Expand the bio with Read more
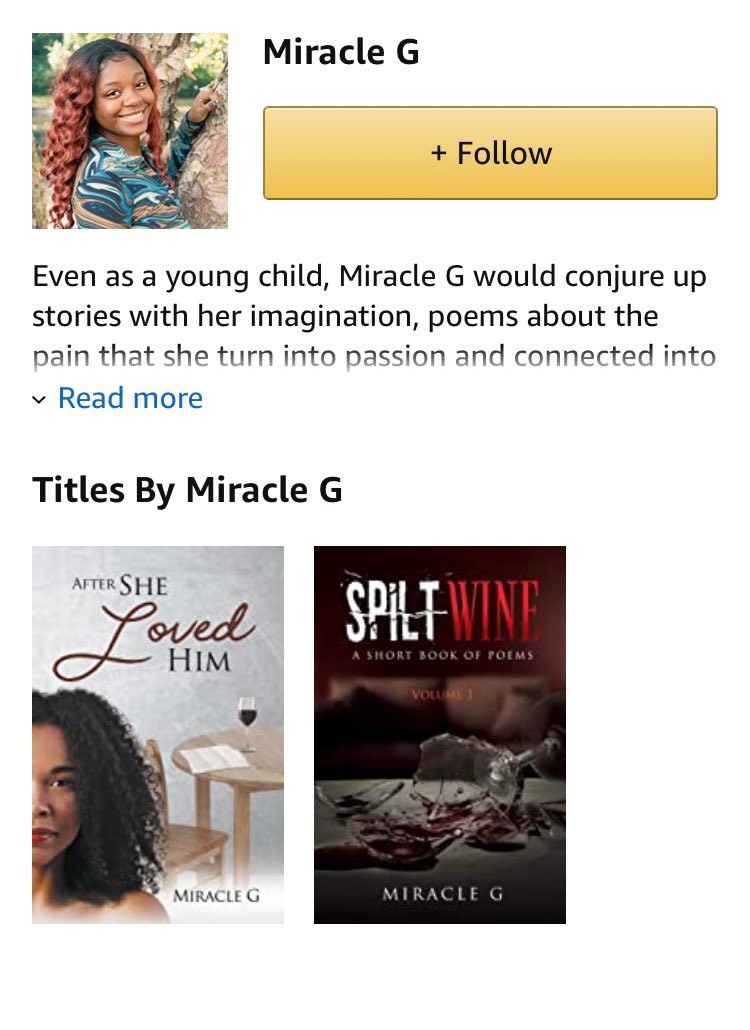 click(129, 398)
